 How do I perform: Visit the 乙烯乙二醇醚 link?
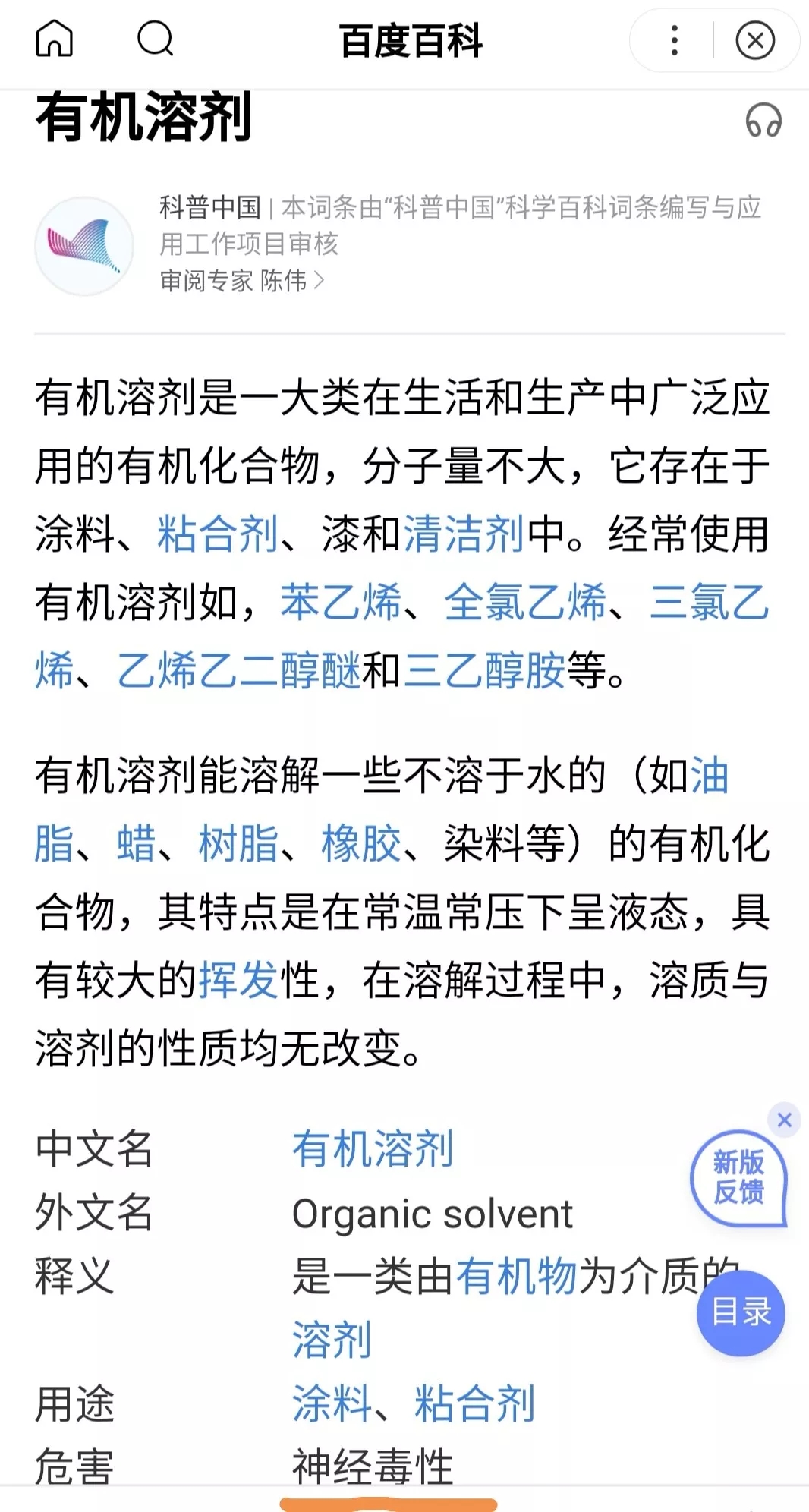coord(239,670)
